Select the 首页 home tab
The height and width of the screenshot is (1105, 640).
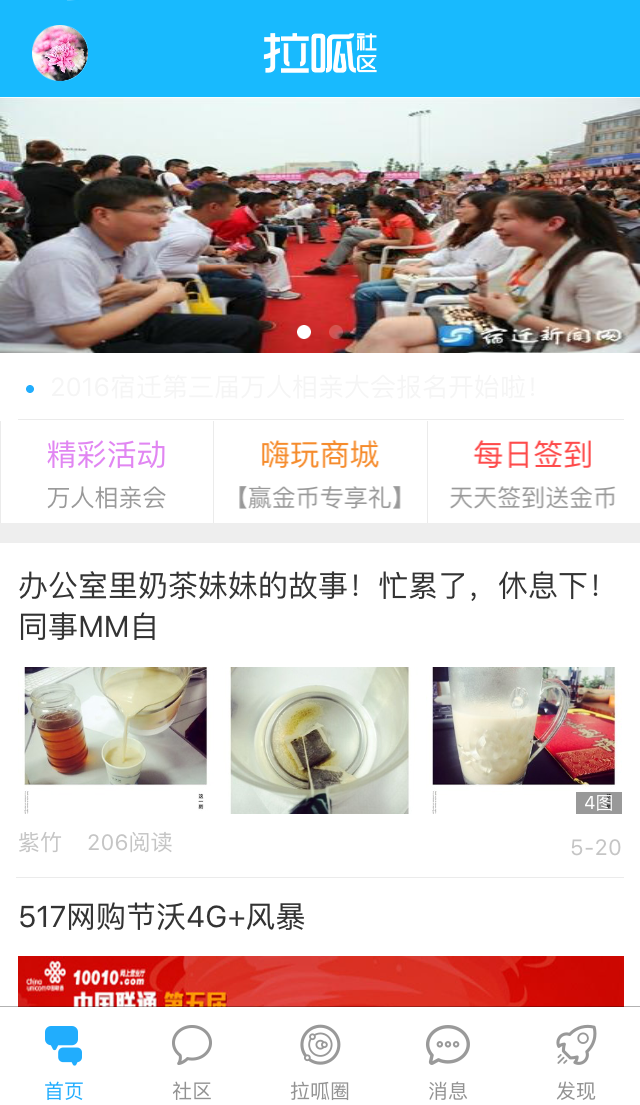tap(64, 1062)
